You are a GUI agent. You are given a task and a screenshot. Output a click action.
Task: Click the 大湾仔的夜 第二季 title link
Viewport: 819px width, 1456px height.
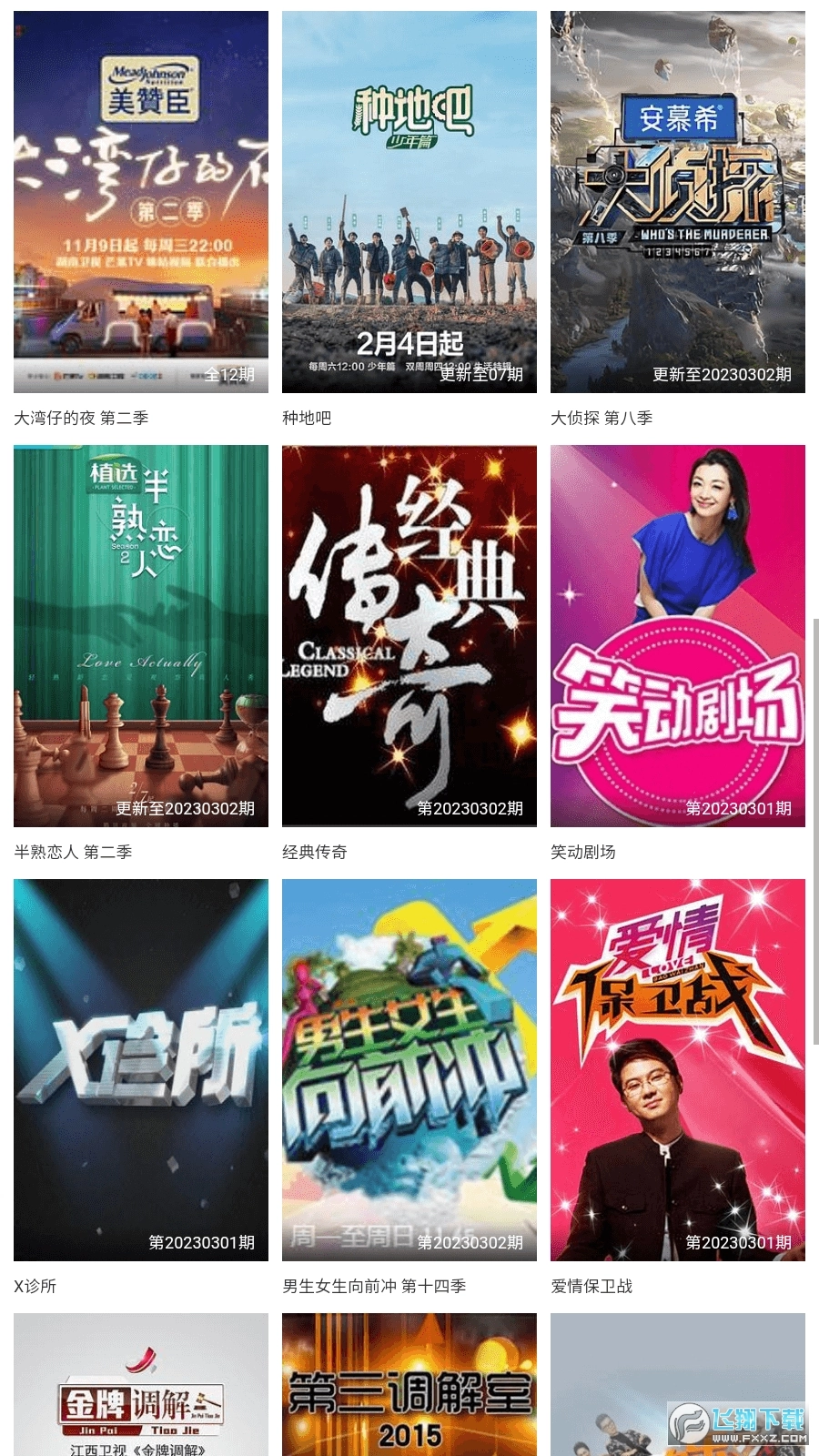80,419
